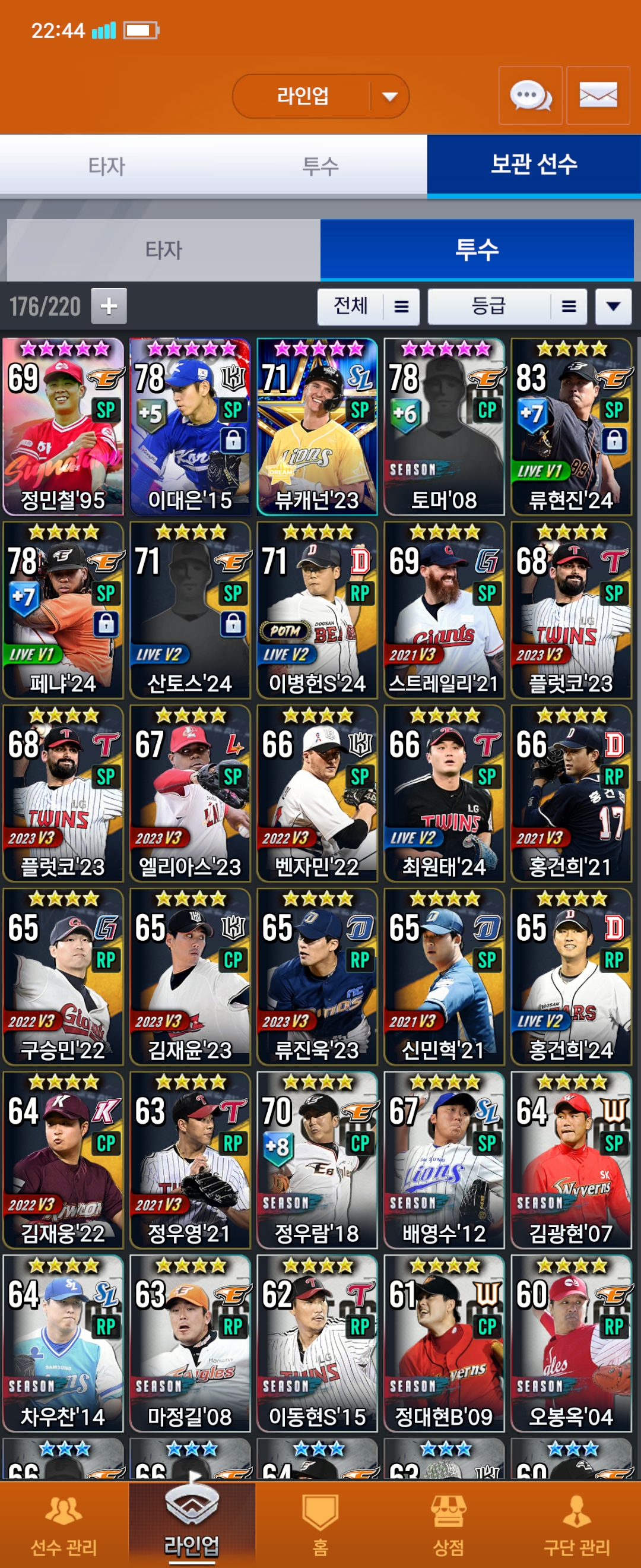Screen dimensions: 641x1568
Task: View player card 이병헌S'24
Action: coord(317,610)
